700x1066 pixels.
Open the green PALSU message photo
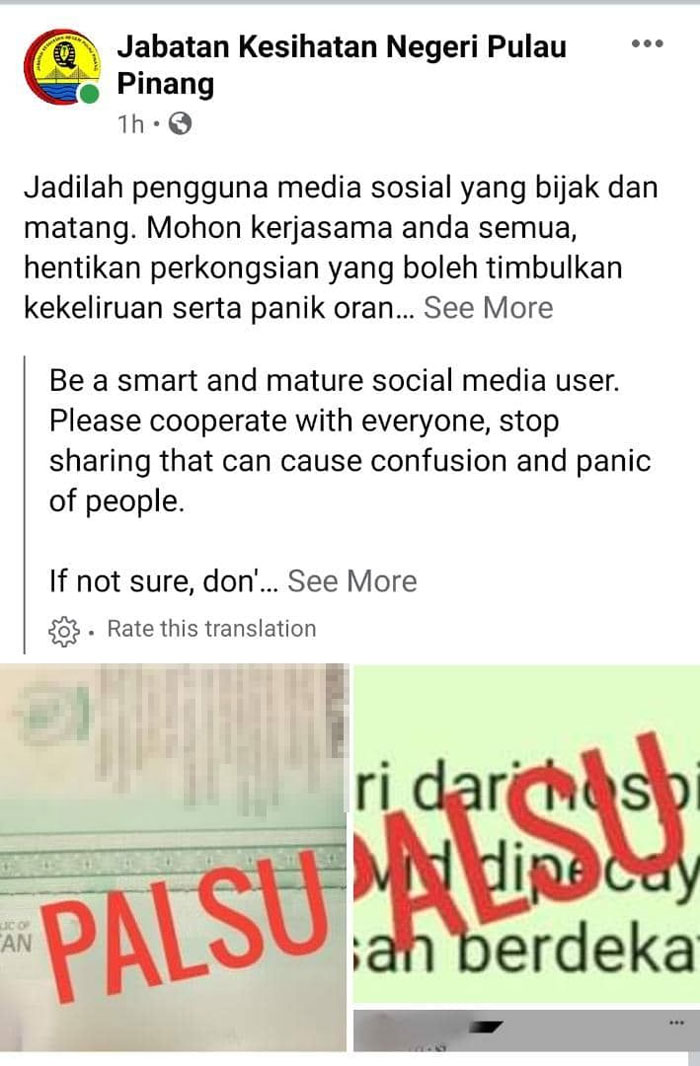pyautogui.click(x=526, y=835)
